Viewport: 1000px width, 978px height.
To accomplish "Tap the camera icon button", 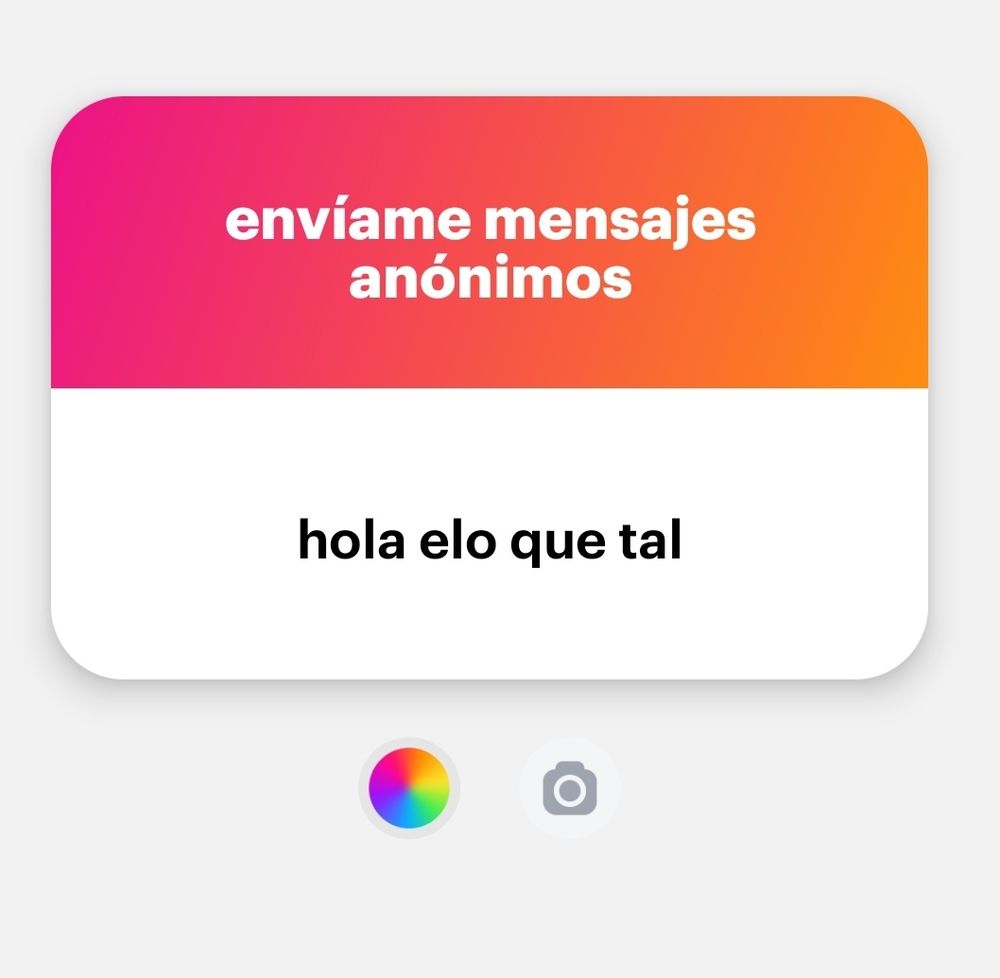I will [569, 788].
